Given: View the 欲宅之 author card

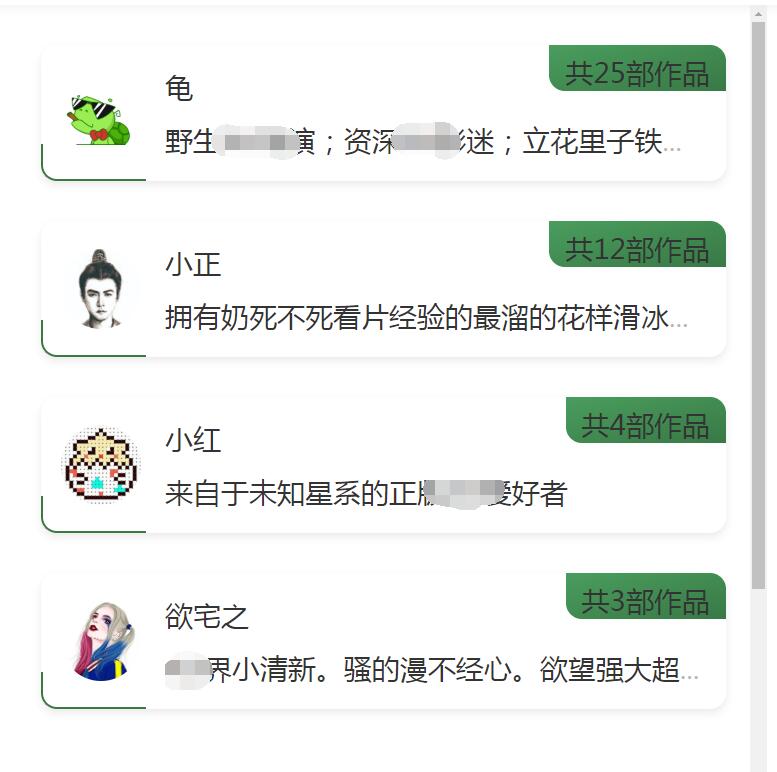Looking at the screenshot, I should 383,641.
